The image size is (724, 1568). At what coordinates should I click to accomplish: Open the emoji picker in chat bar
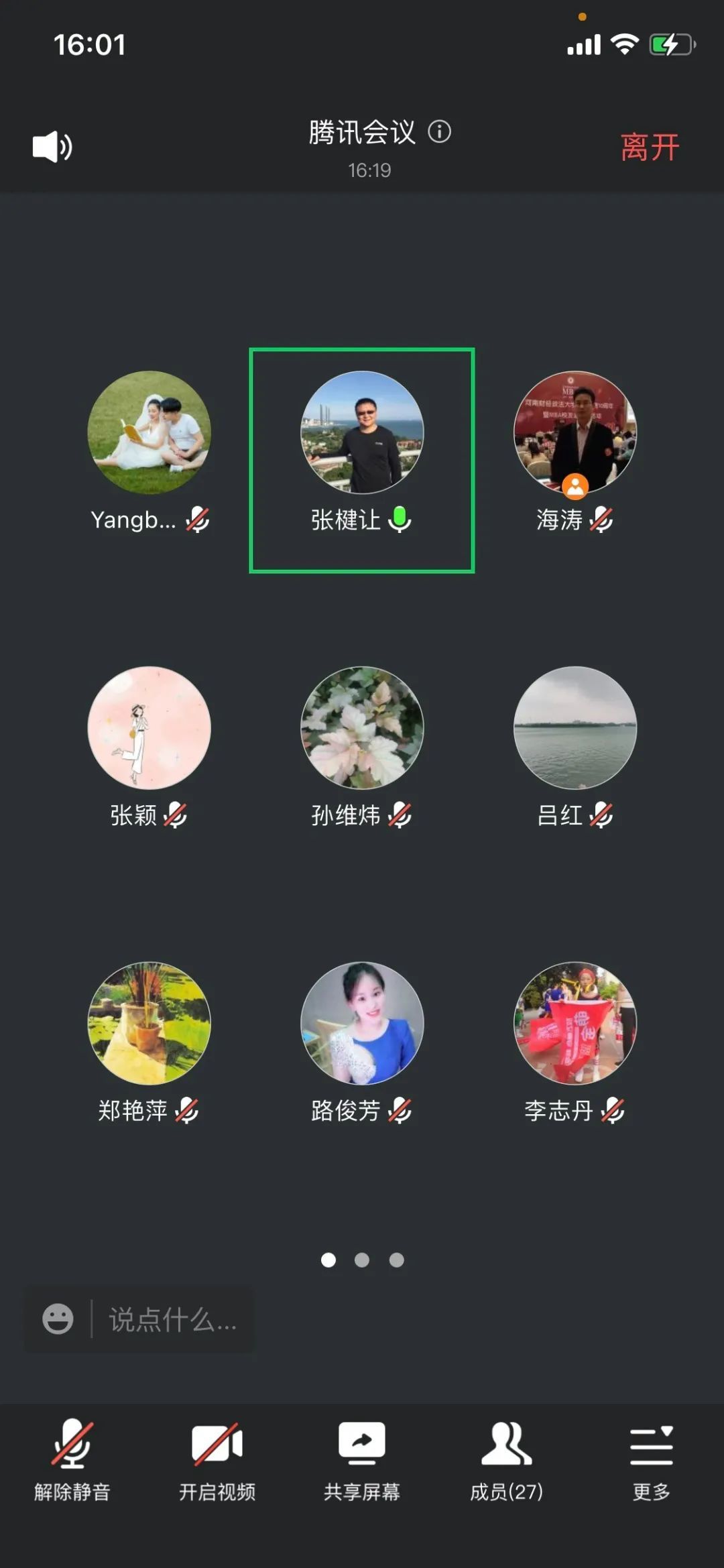pyautogui.click(x=58, y=1319)
